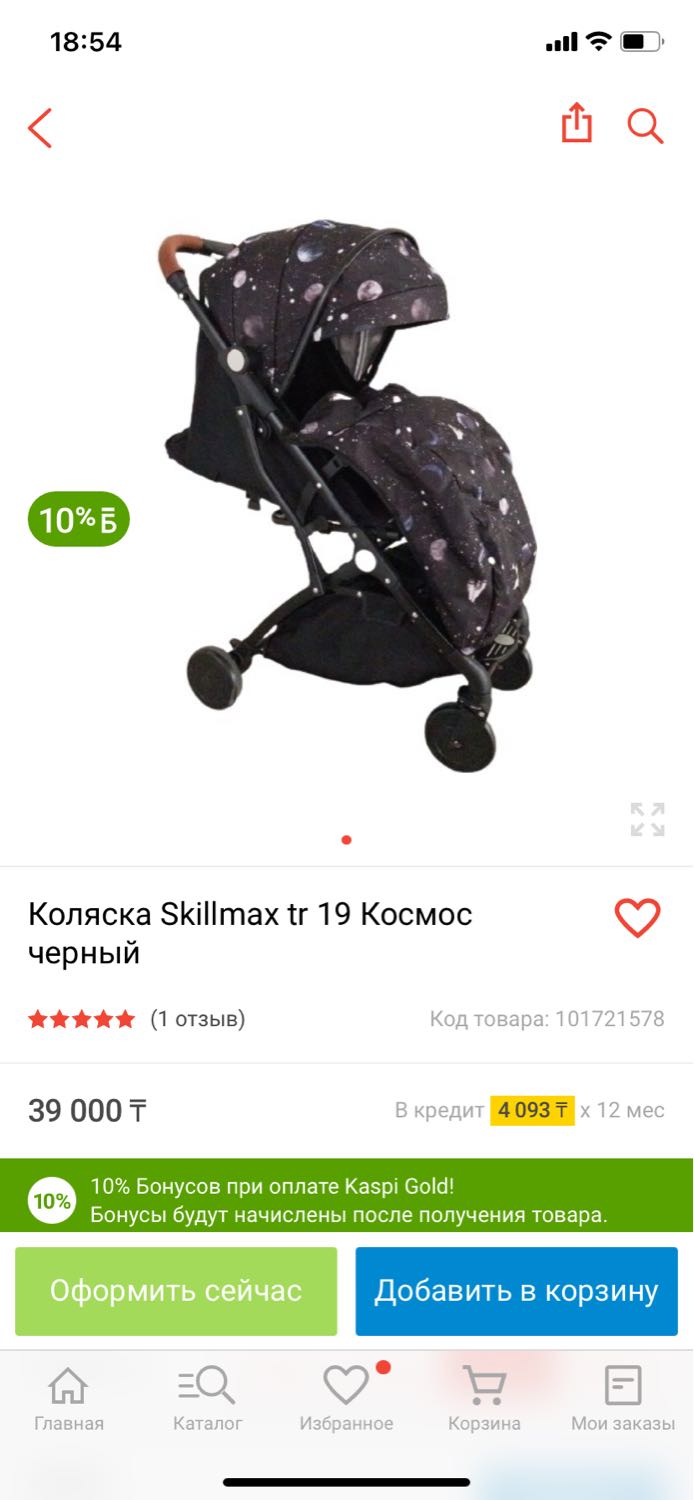The image size is (694, 1500).
Task: Expand the product photo to fullscreen
Action: (x=648, y=819)
